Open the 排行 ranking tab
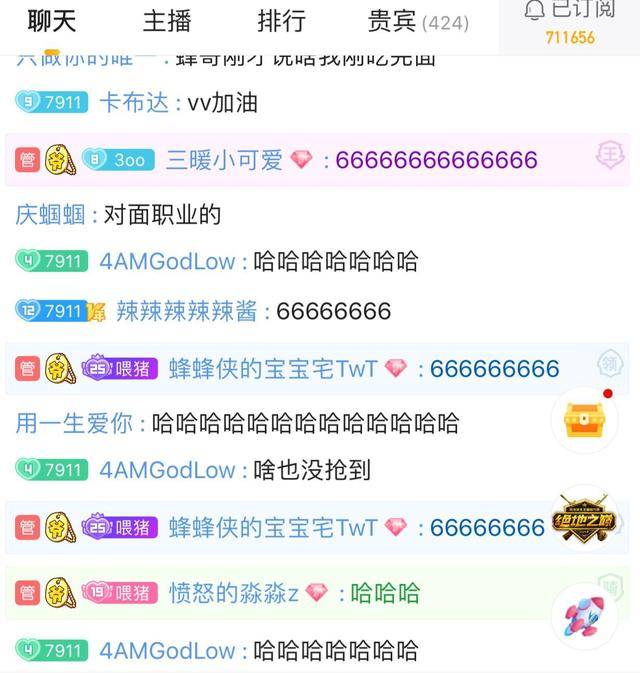This screenshot has height=673, width=640. coord(281,20)
